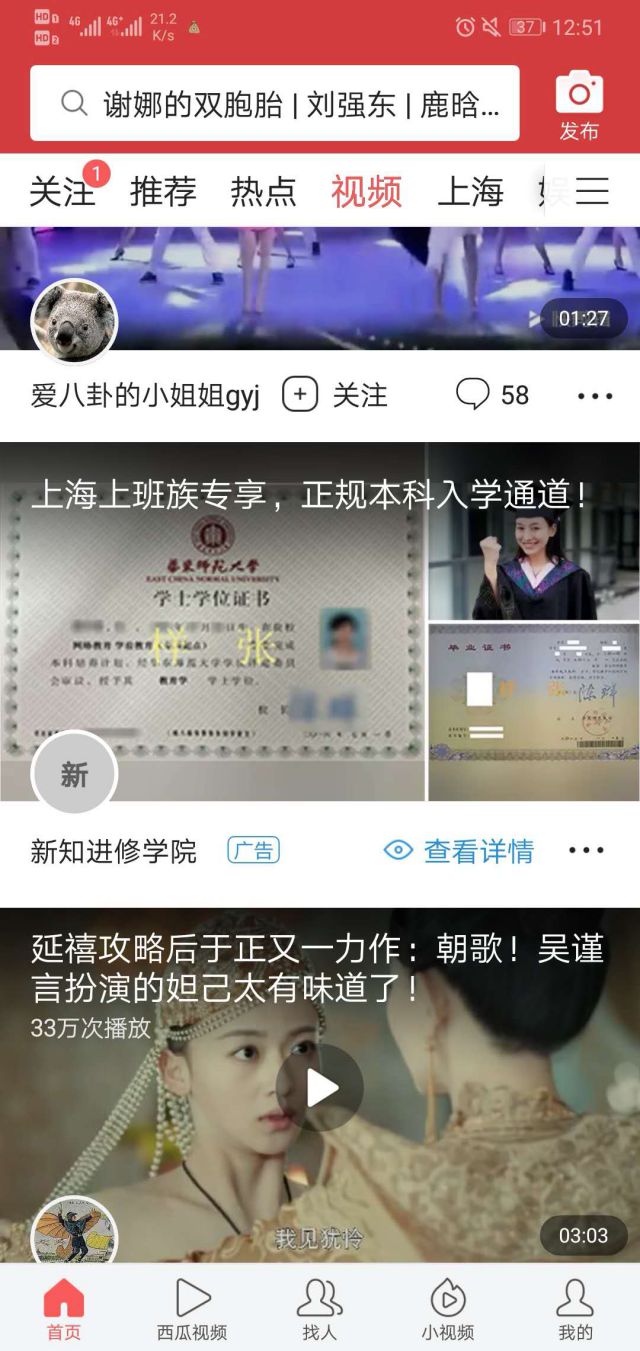The height and width of the screenshot is (1351, 640).
Task: Open the channel list hamburger menu
Action: tap(592, 191)
